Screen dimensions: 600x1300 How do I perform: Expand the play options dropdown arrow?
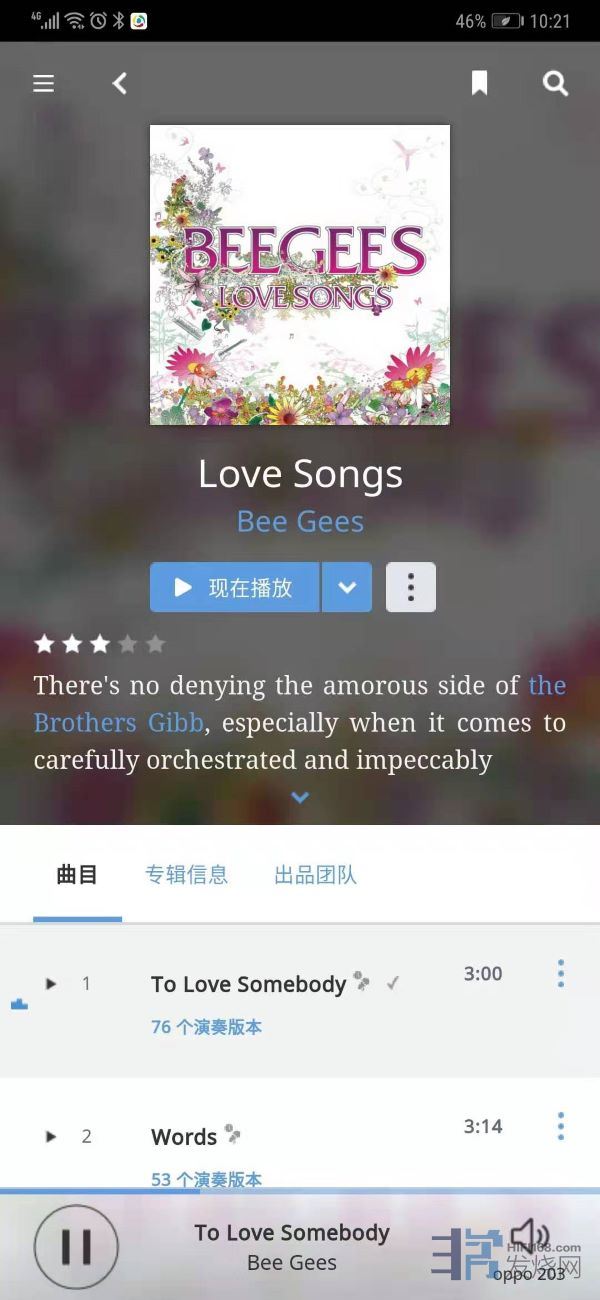click(347, 588)
